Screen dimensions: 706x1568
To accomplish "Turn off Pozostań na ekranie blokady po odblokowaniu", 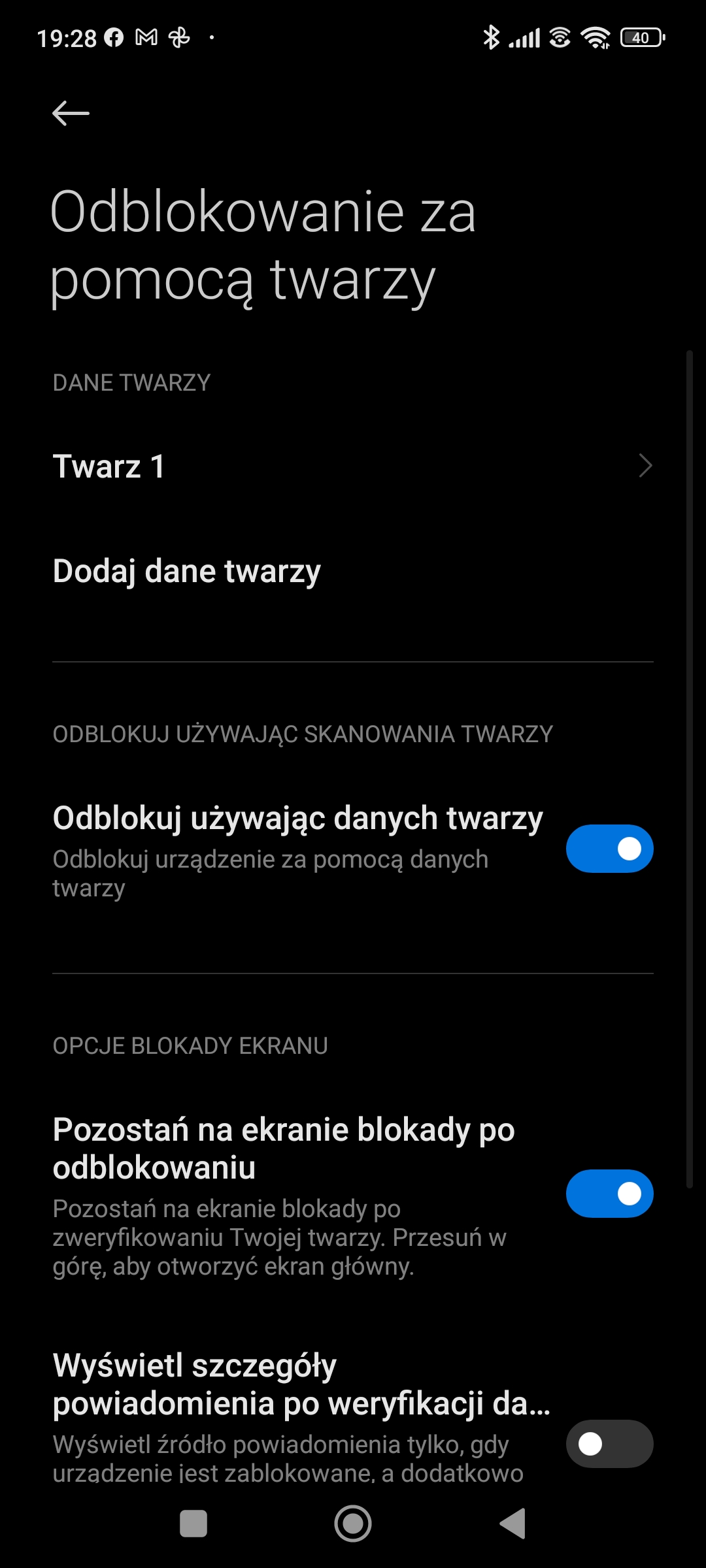I will 609,1194.
